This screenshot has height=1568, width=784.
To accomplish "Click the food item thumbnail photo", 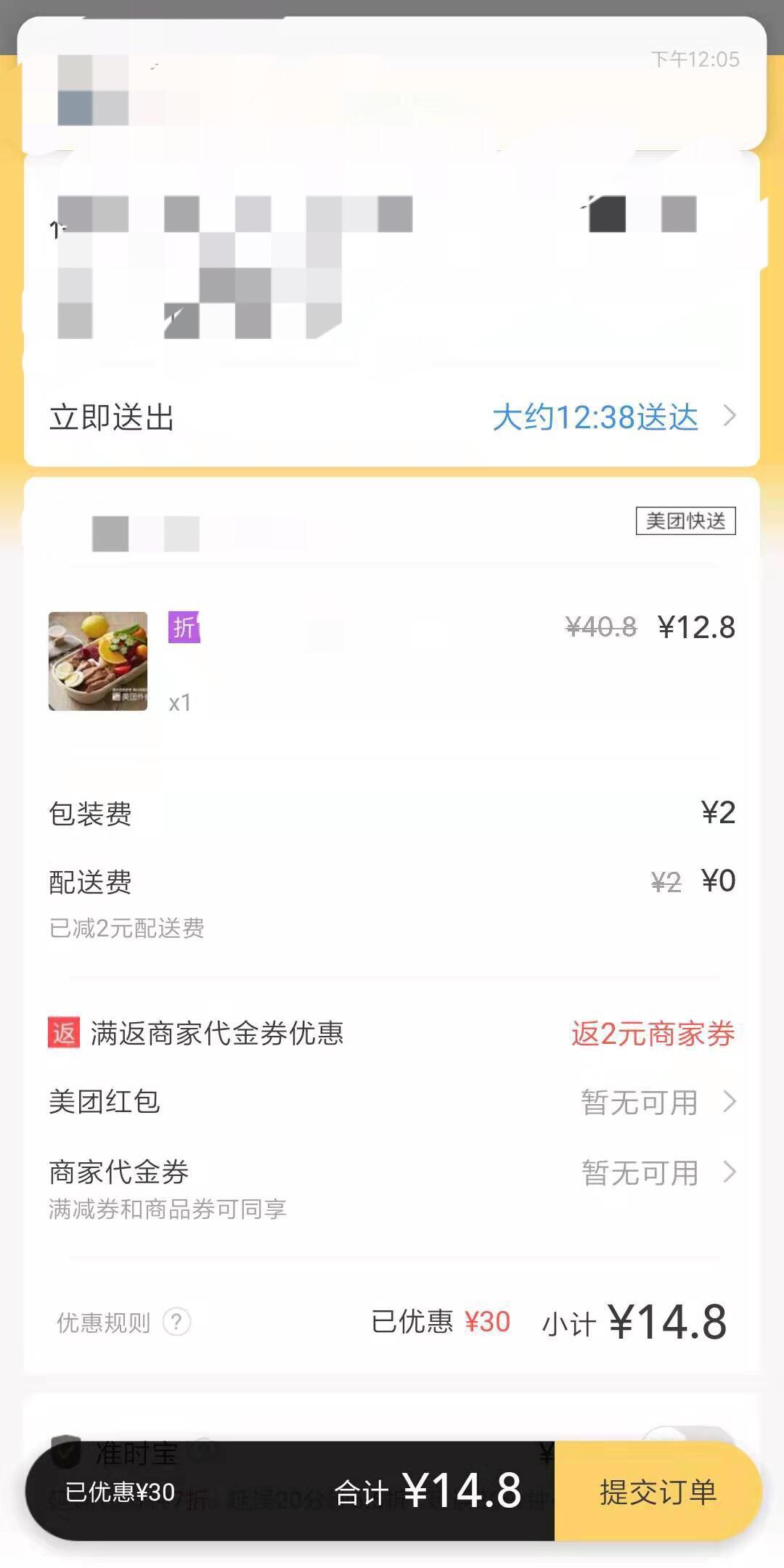I will pyautogui.click(x=97, y=662).
